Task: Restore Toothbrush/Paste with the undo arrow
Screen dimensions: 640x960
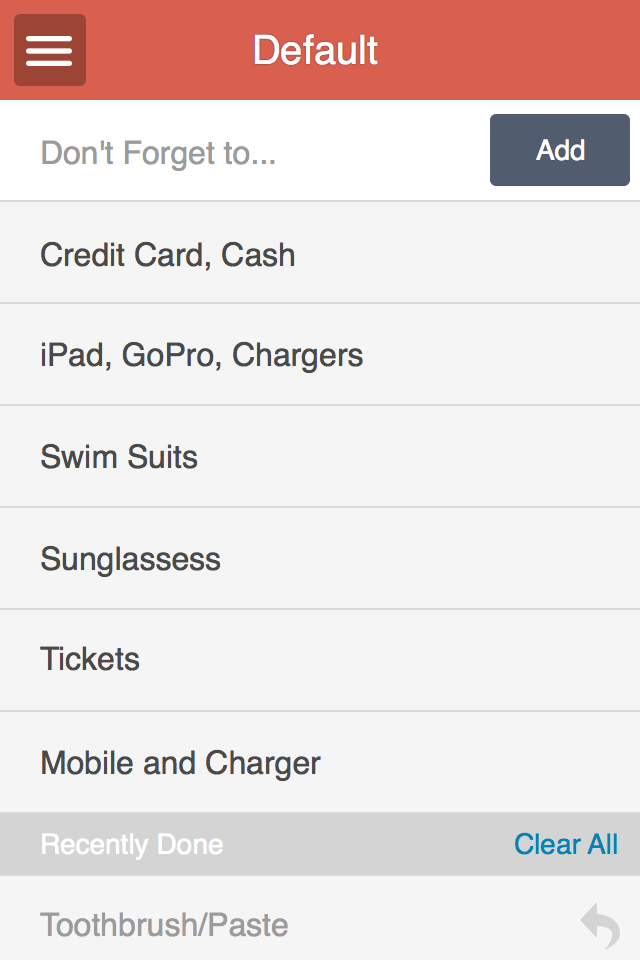Action: (600, 925)
